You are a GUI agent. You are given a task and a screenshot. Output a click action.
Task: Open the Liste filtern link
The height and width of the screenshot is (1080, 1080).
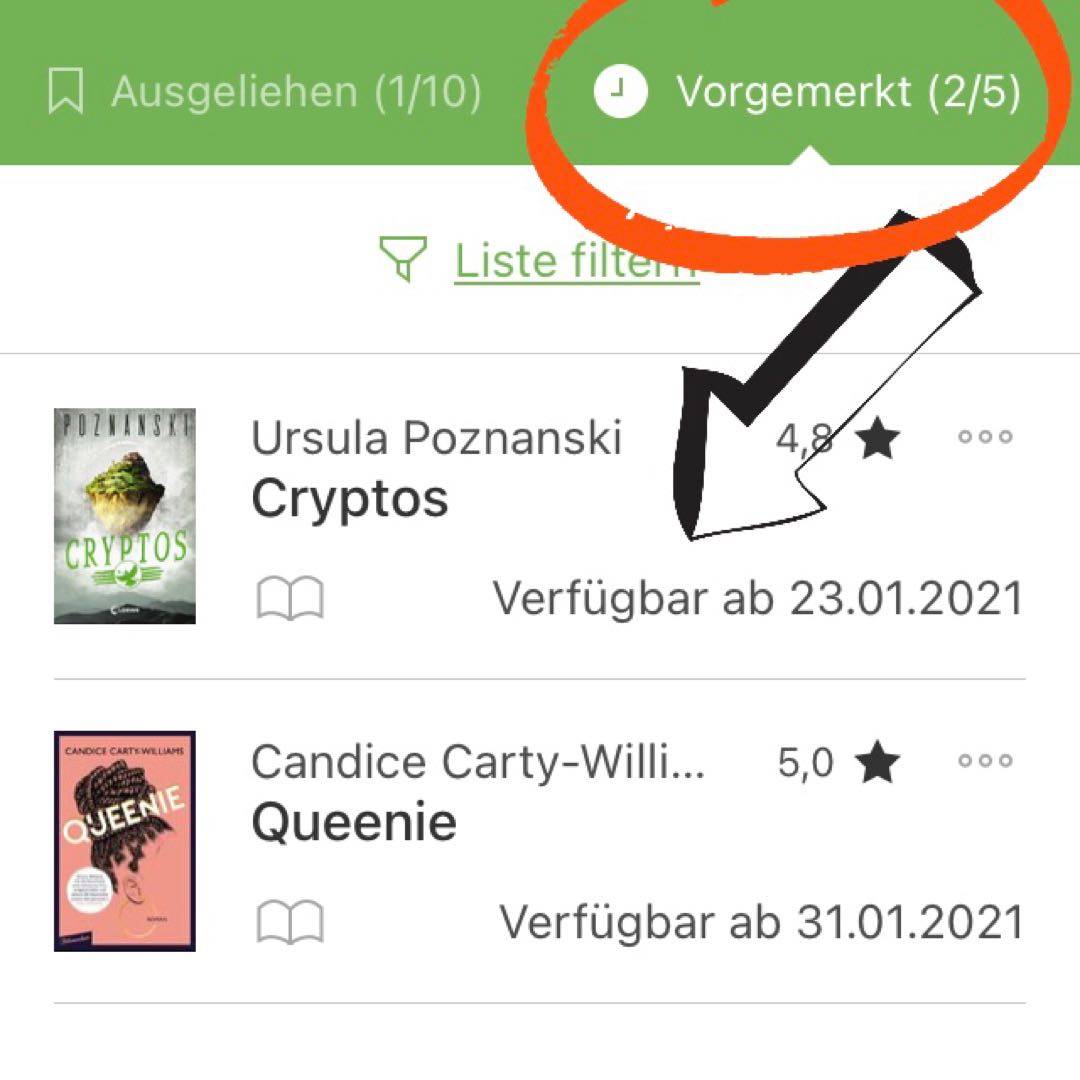575,260
